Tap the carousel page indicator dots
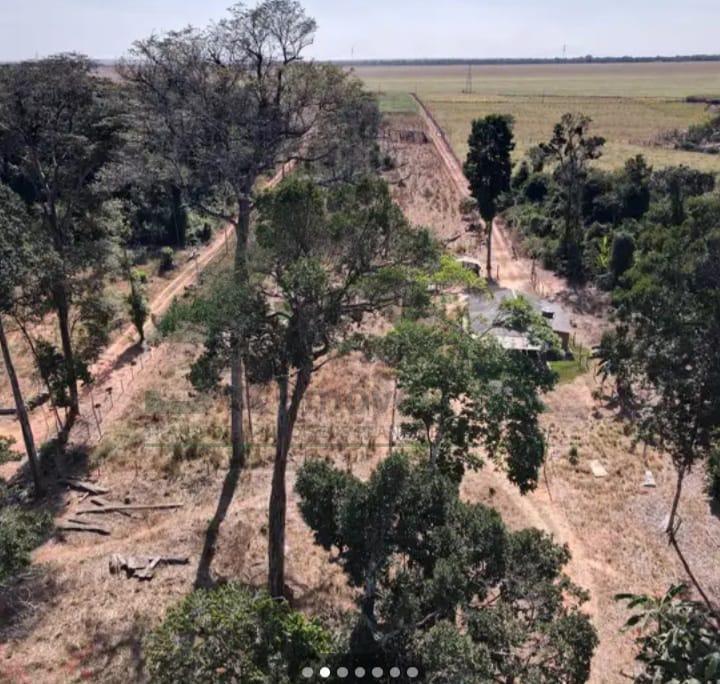 (360, 672)
